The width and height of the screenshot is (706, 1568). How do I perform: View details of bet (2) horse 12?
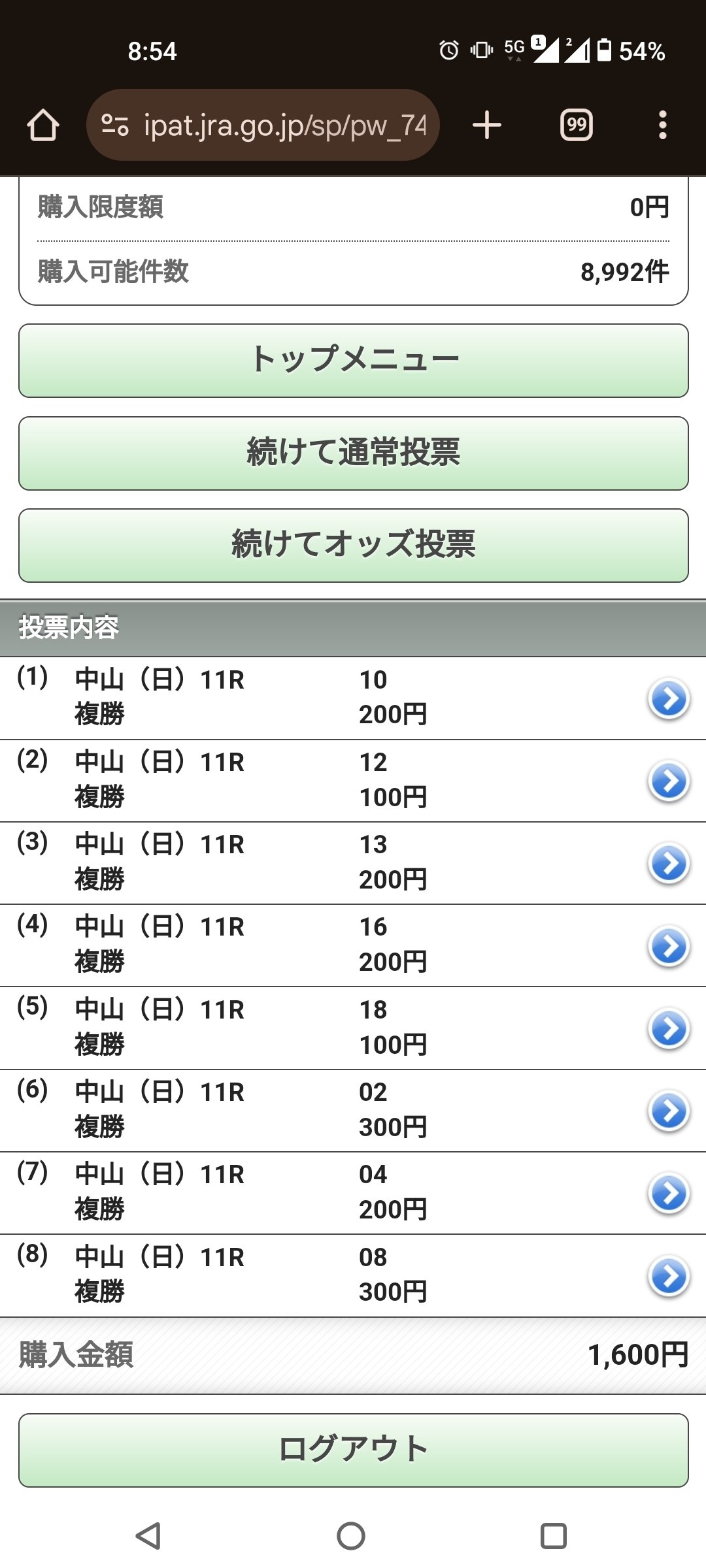(x=669, y=781)
